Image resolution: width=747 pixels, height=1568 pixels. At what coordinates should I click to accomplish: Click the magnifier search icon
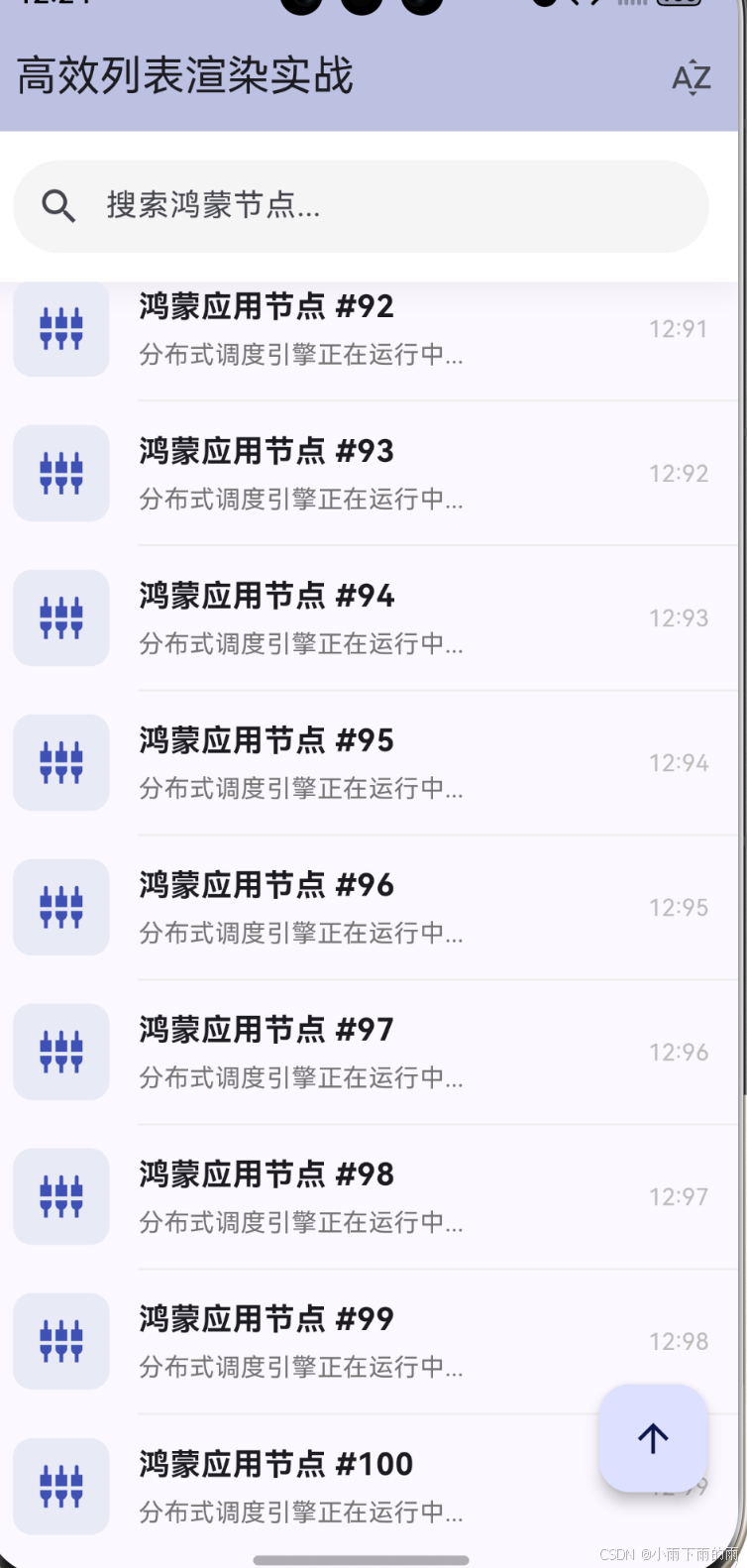coord(58,206)
